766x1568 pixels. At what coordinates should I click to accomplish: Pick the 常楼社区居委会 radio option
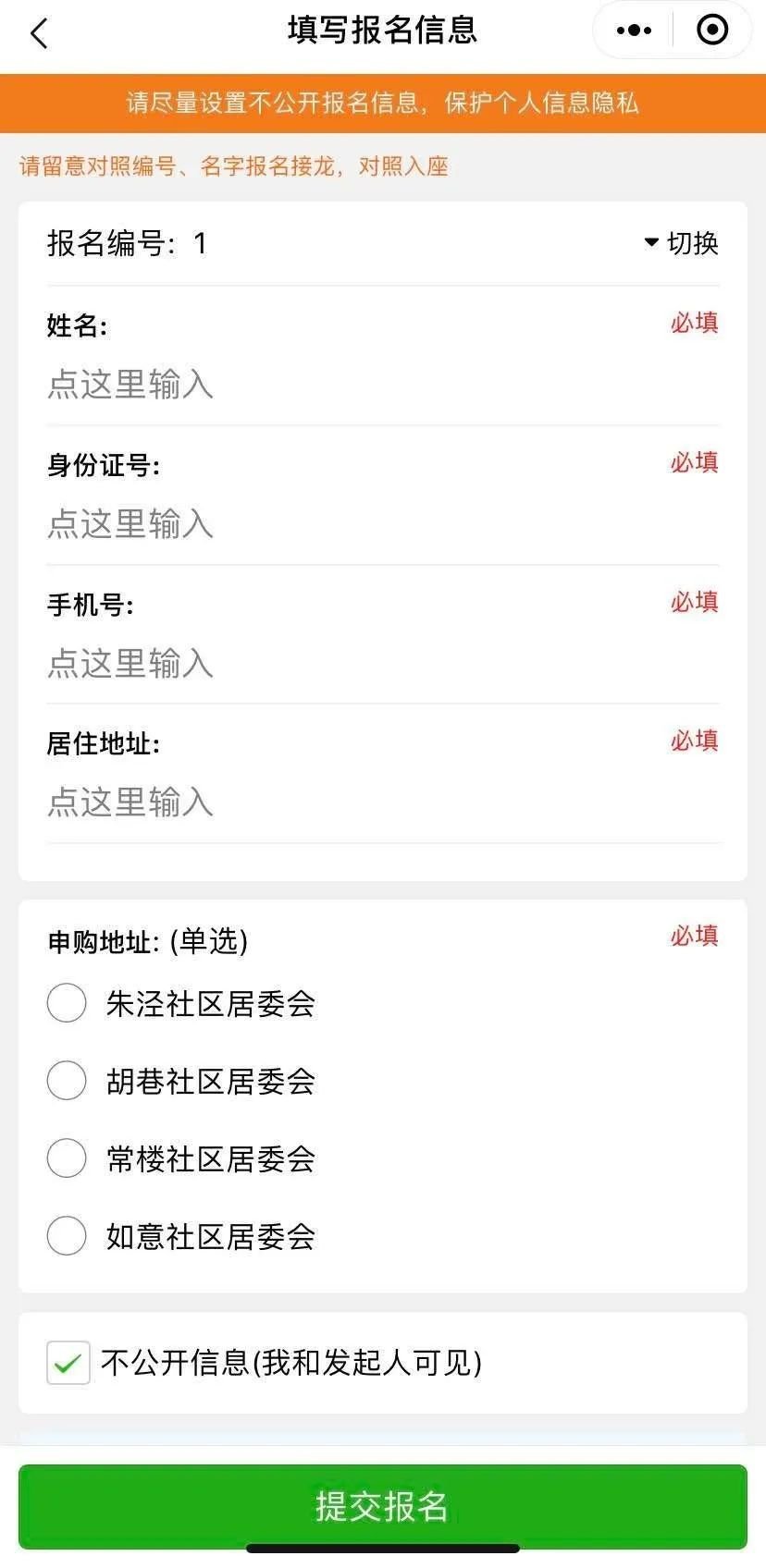tap(67, 1158)
